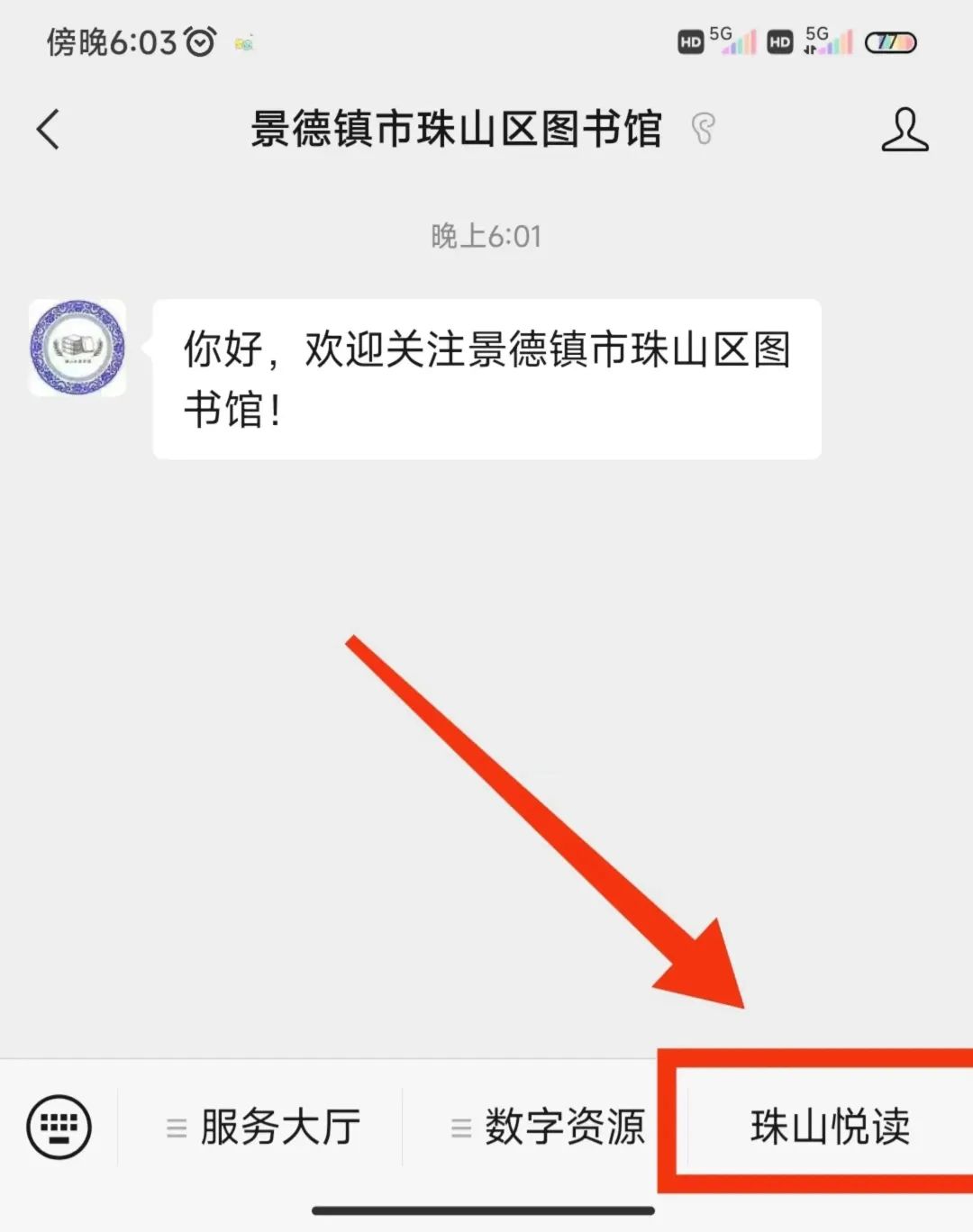
Task: Open 珠山悦读
Action: tap(830, 1127)
